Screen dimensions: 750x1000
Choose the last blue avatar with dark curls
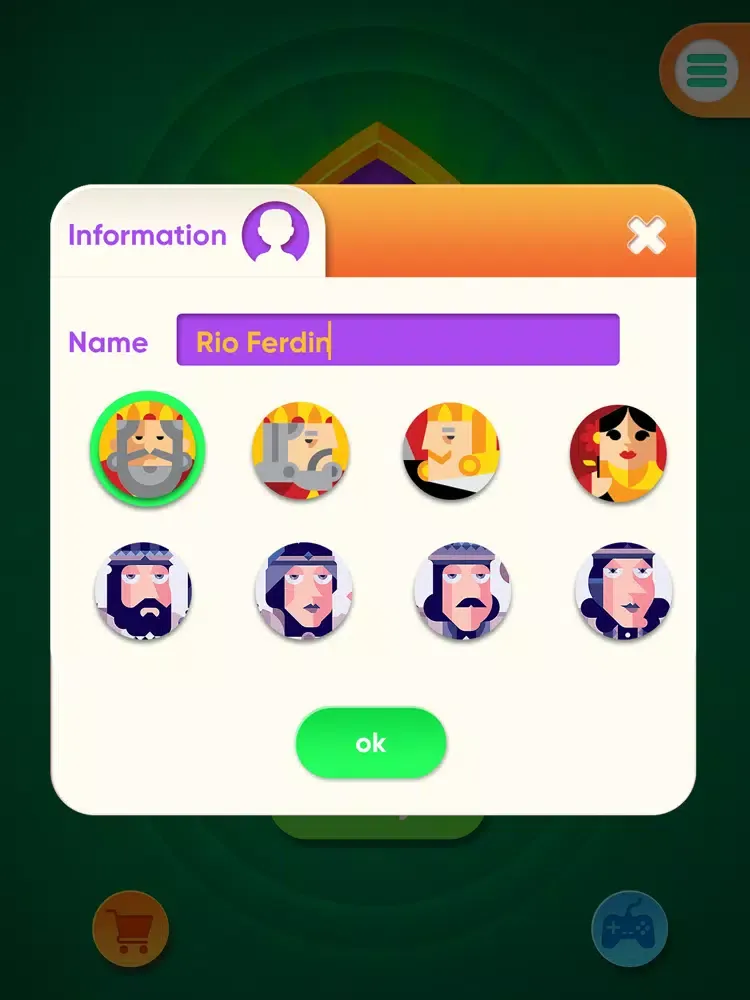tap(623, 591)
